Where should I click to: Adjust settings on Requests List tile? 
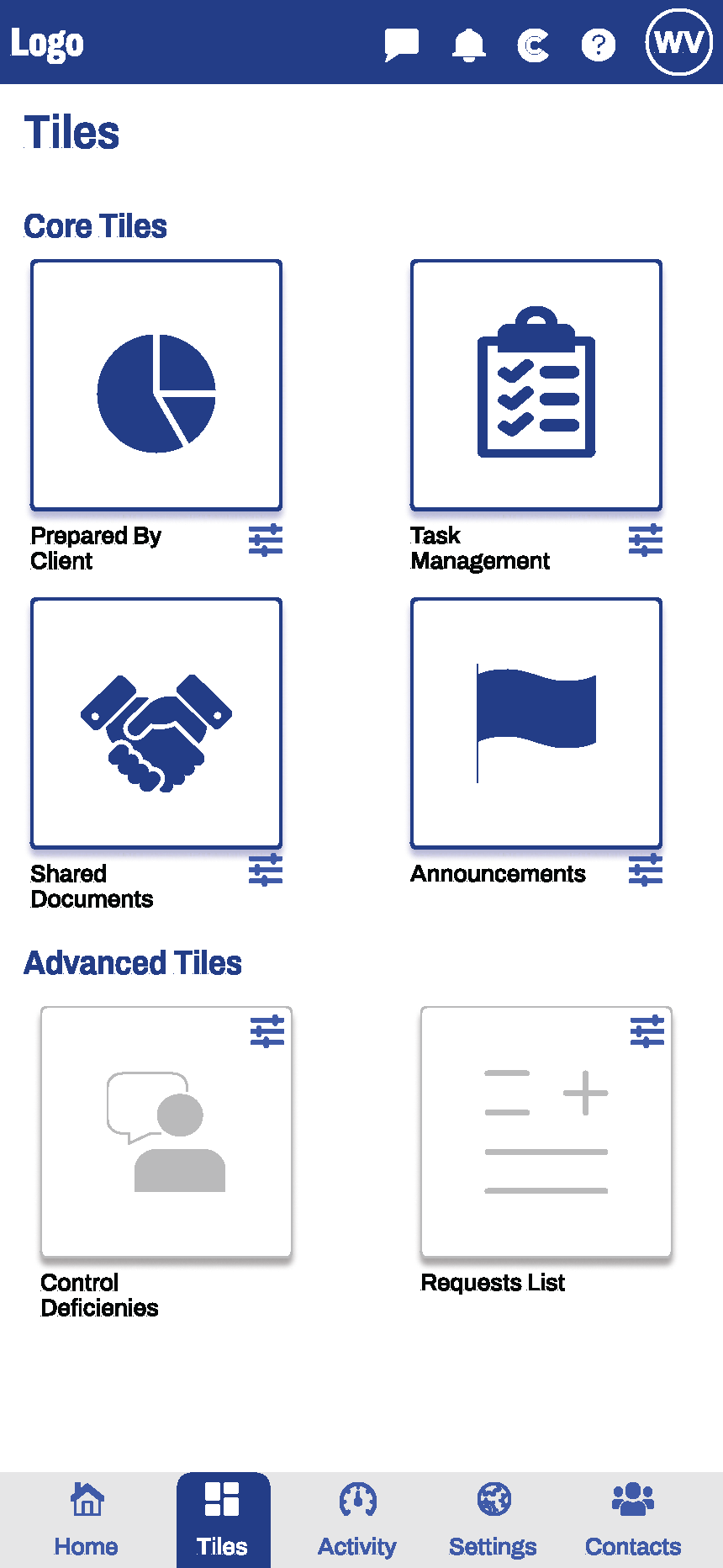[647, 1031]
